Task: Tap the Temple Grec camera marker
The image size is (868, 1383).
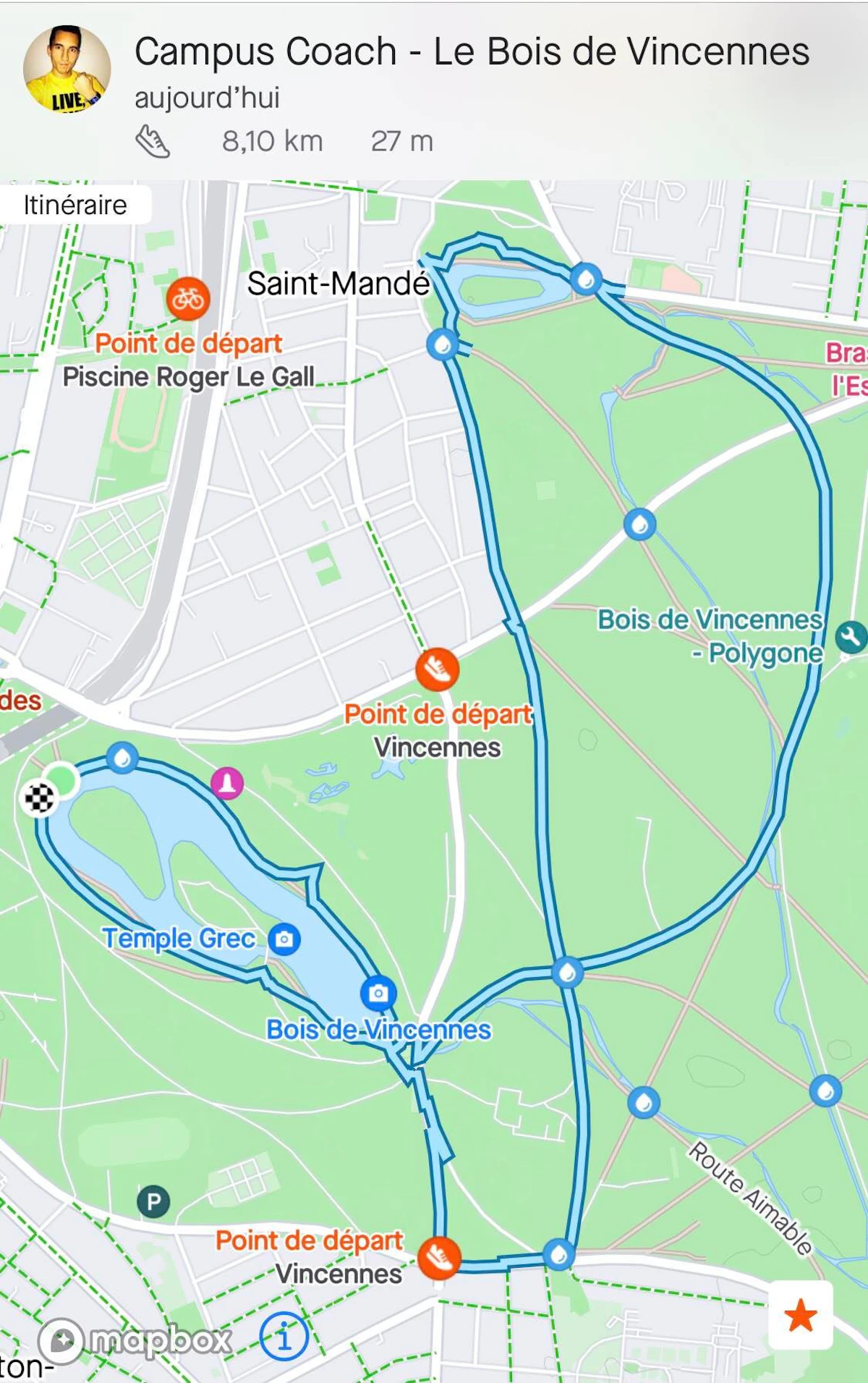Action: 284,939
